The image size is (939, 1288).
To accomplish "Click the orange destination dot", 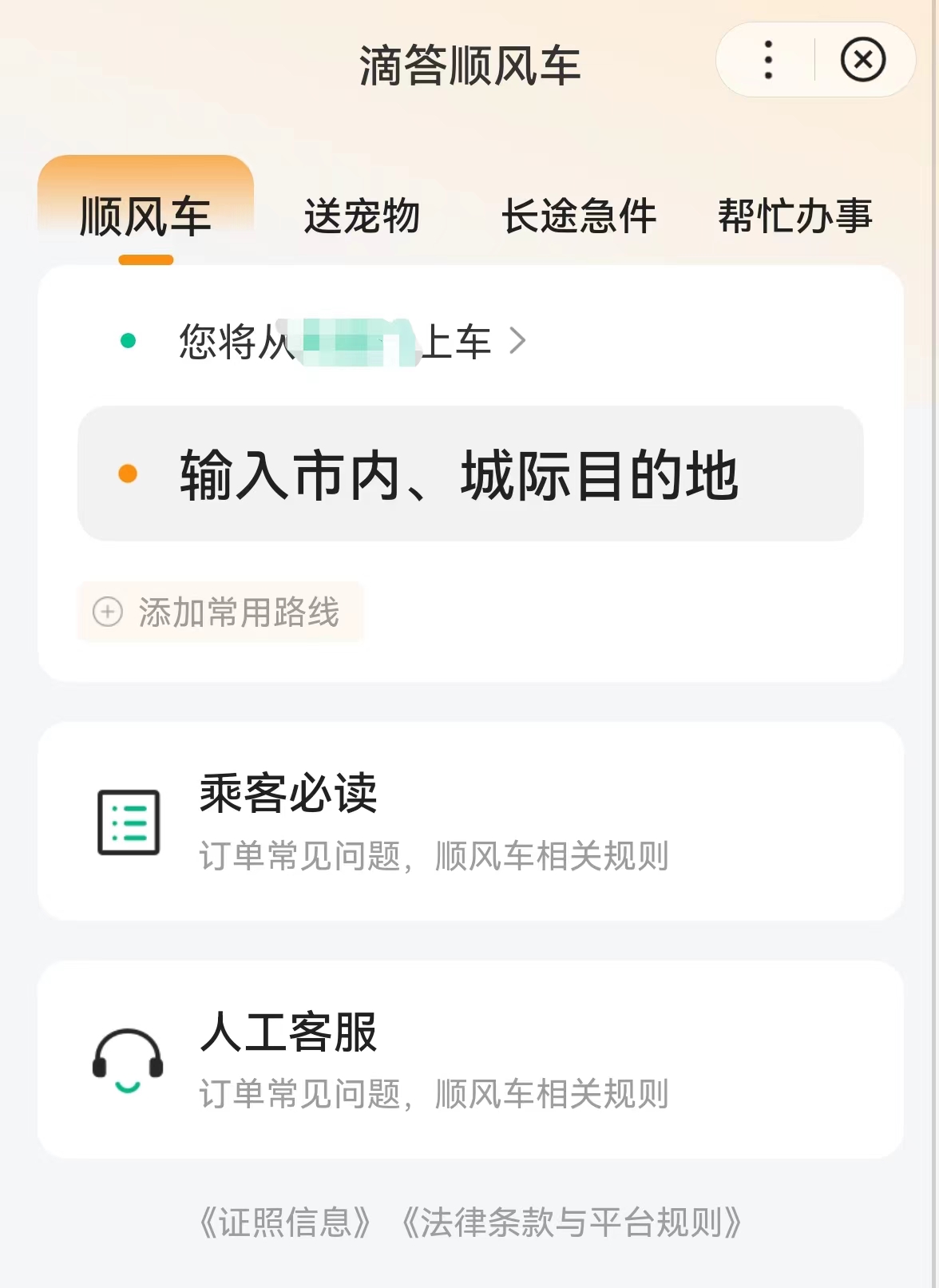I will point(126,474).
